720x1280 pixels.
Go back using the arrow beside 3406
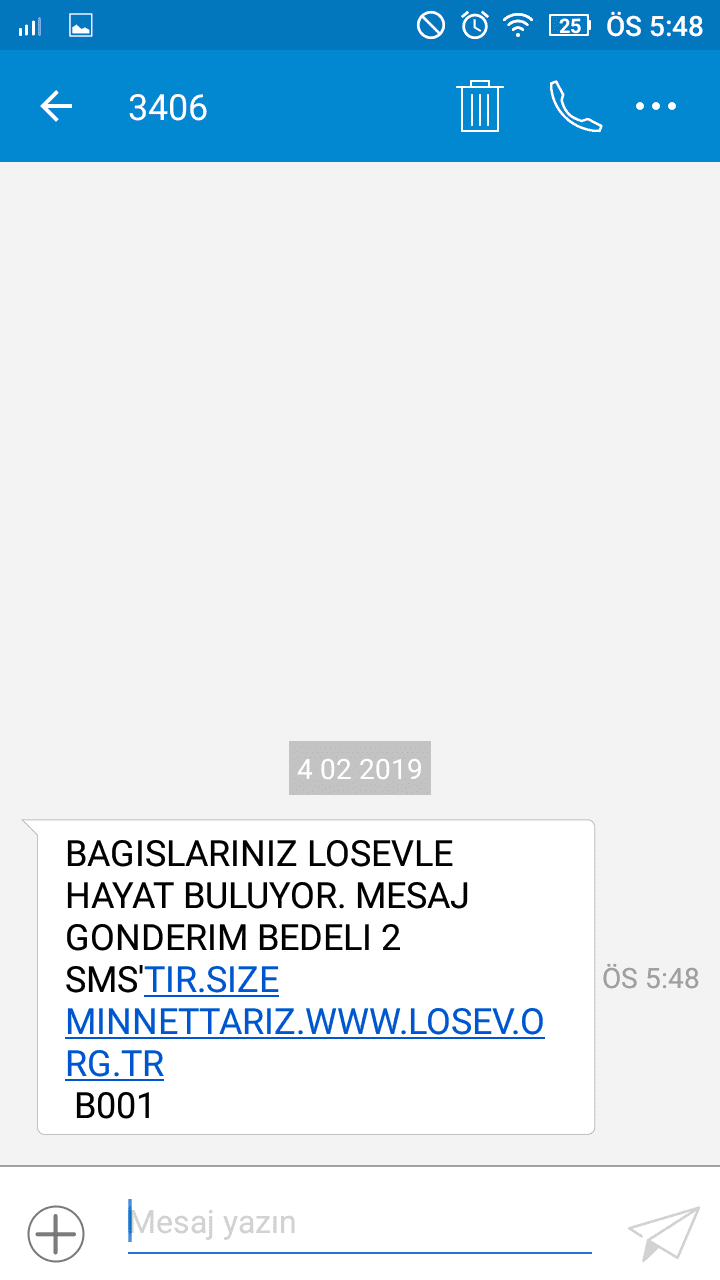[x=56, y=106]
